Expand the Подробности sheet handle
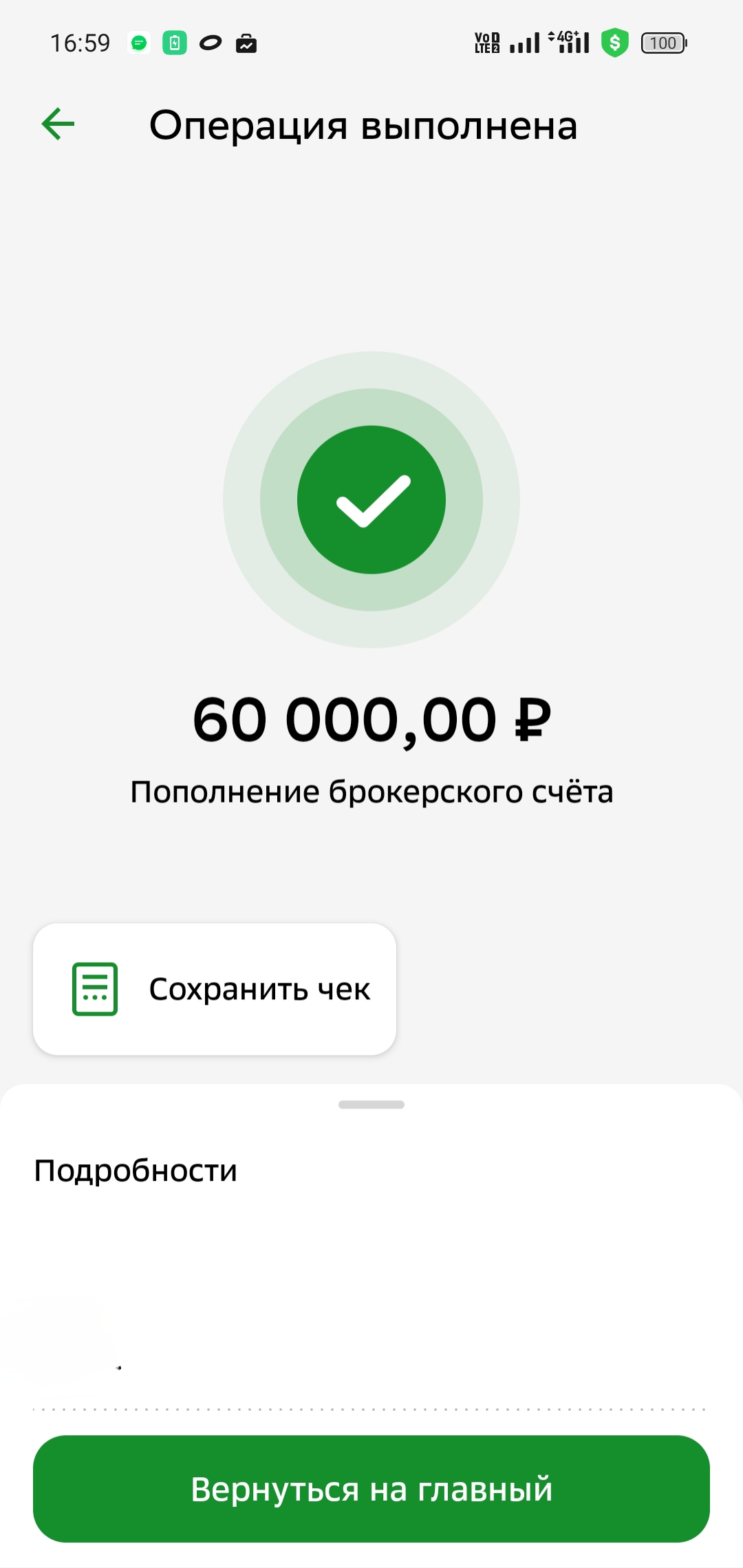The image size is (743, 1568). pyautogui.click(x=371, y=1104)
